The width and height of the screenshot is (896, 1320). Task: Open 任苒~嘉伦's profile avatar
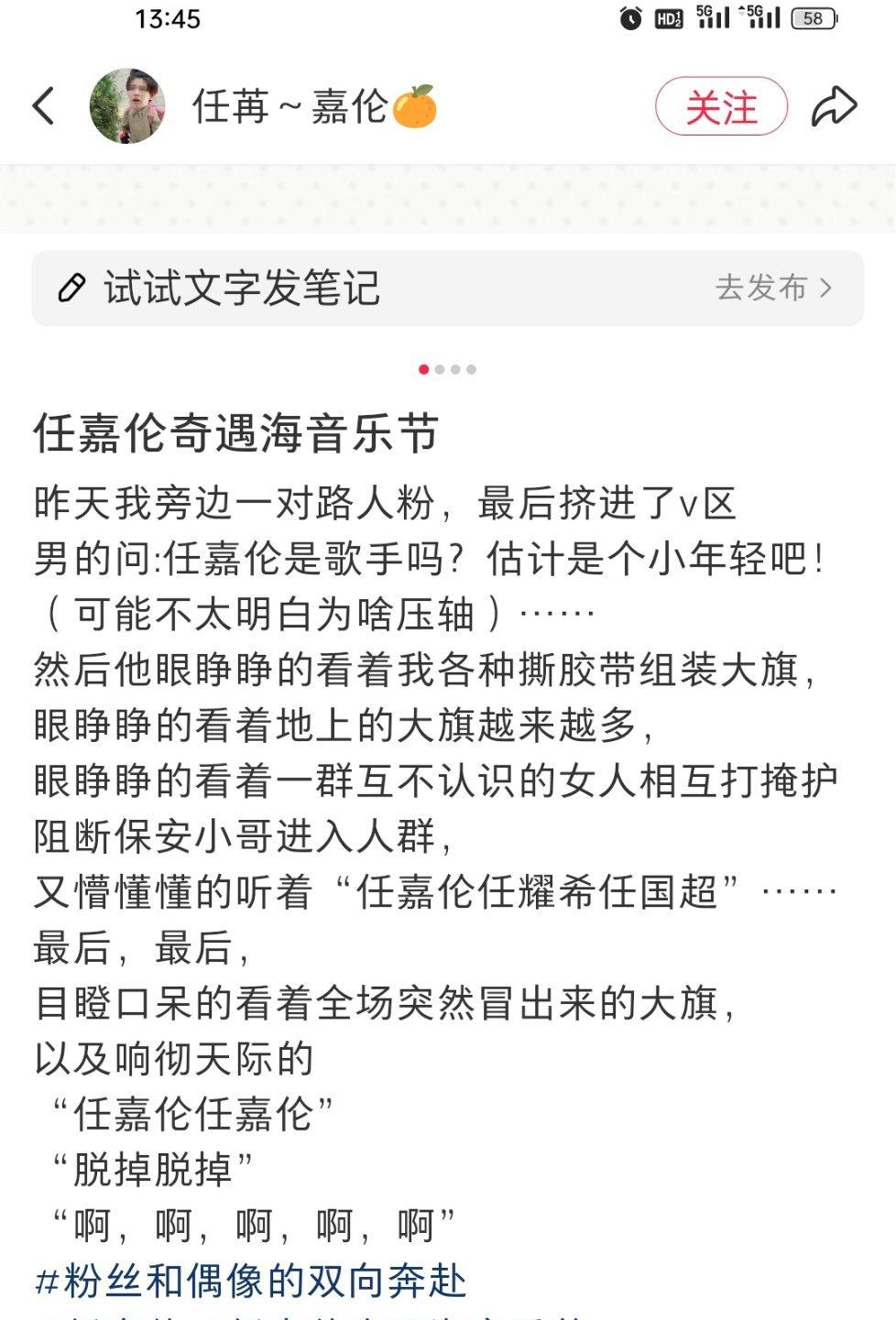(127, 106)
